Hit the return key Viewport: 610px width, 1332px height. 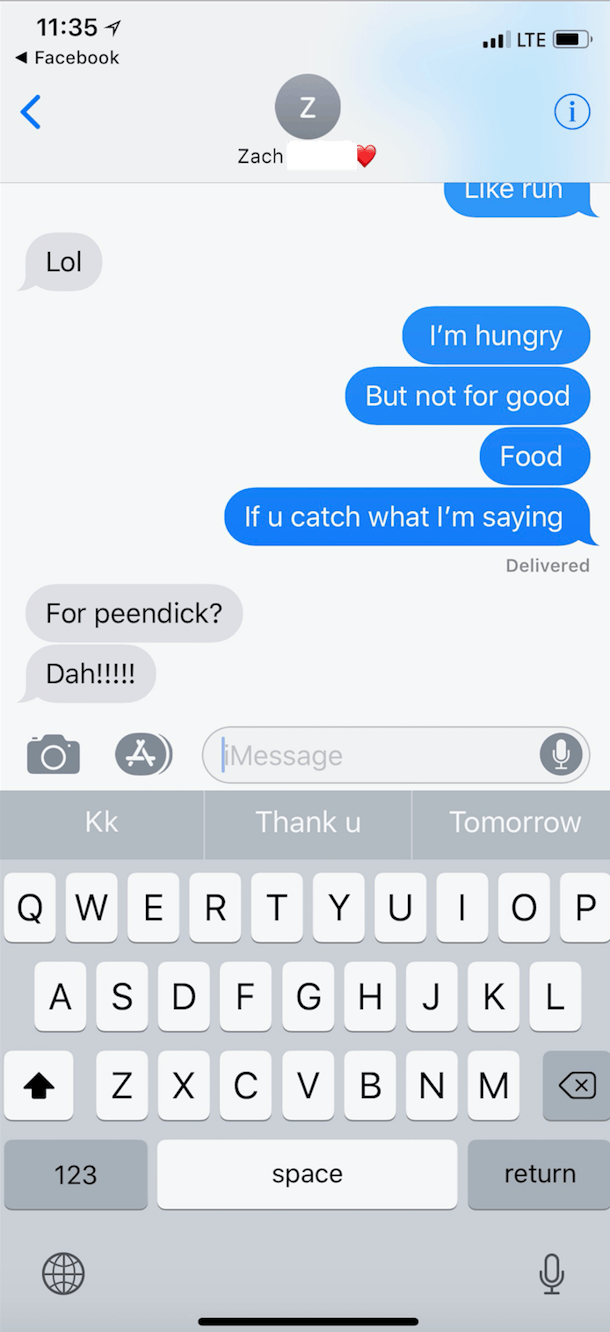click(539, 1174)
